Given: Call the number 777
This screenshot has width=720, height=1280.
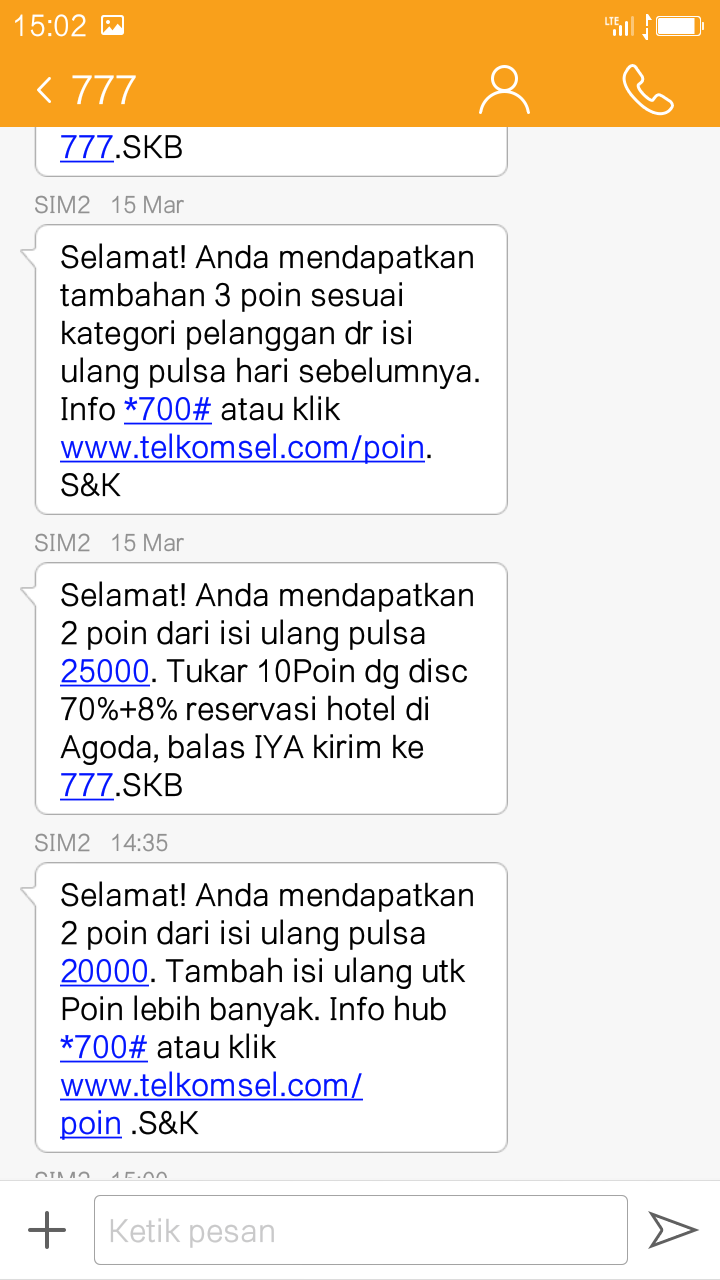Looking at the screenshot, I should tap(647, 90).
